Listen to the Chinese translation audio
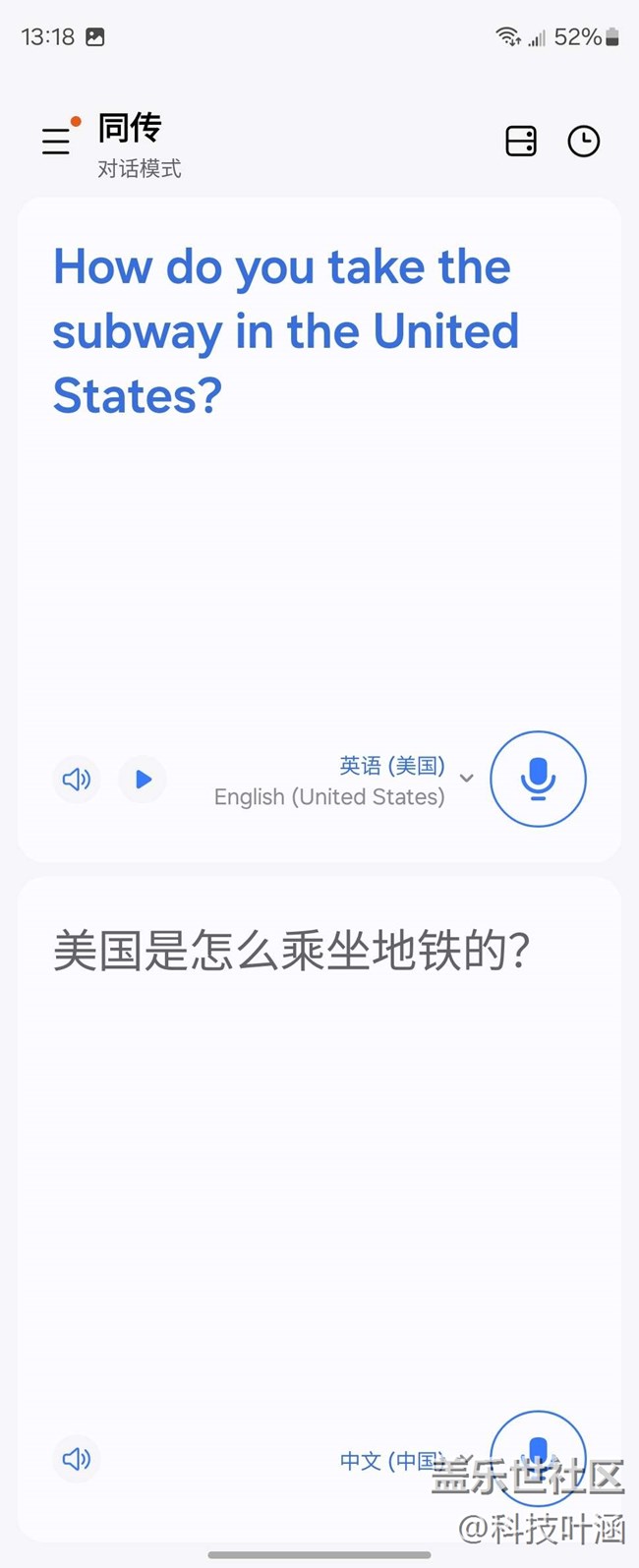The height and width of the screenshot is (1568, 639). tap(77, 1459)
